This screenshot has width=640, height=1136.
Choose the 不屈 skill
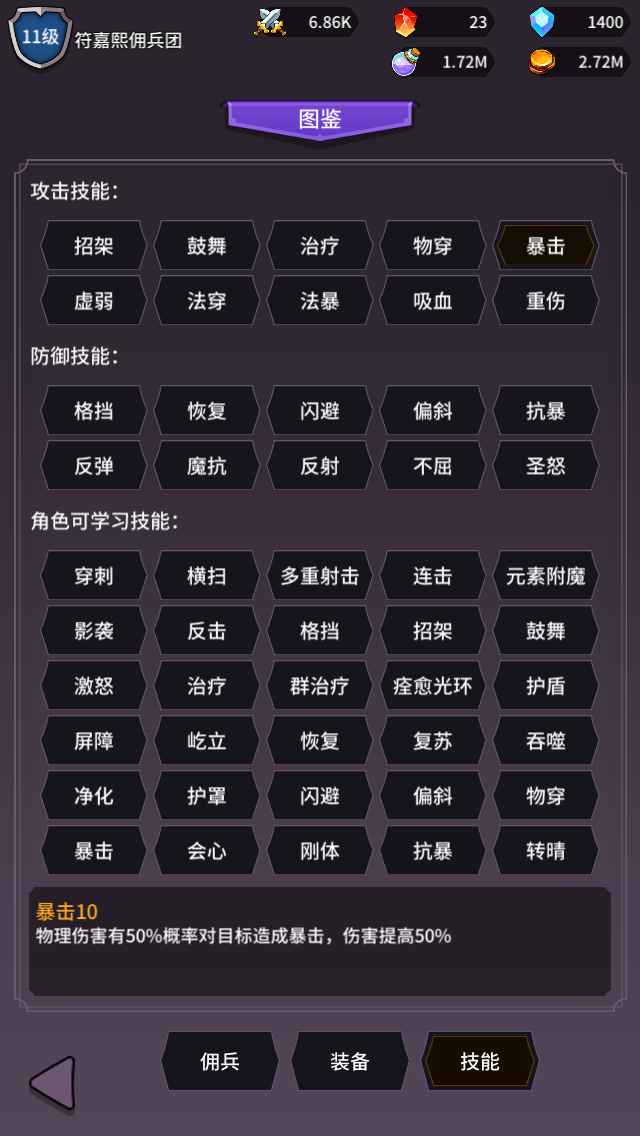point(433,466)
